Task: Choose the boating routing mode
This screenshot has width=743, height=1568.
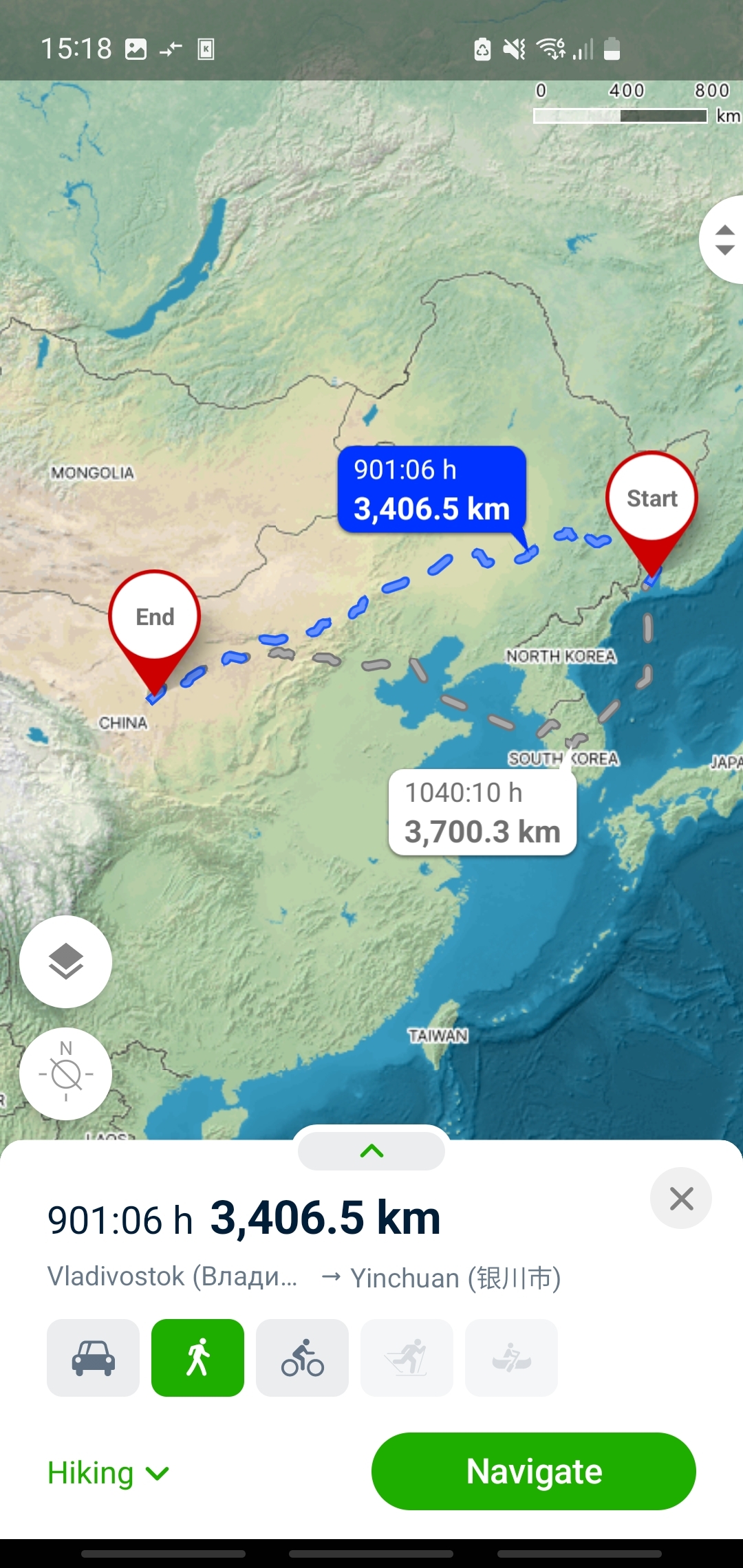Action: click(511, 1358)
